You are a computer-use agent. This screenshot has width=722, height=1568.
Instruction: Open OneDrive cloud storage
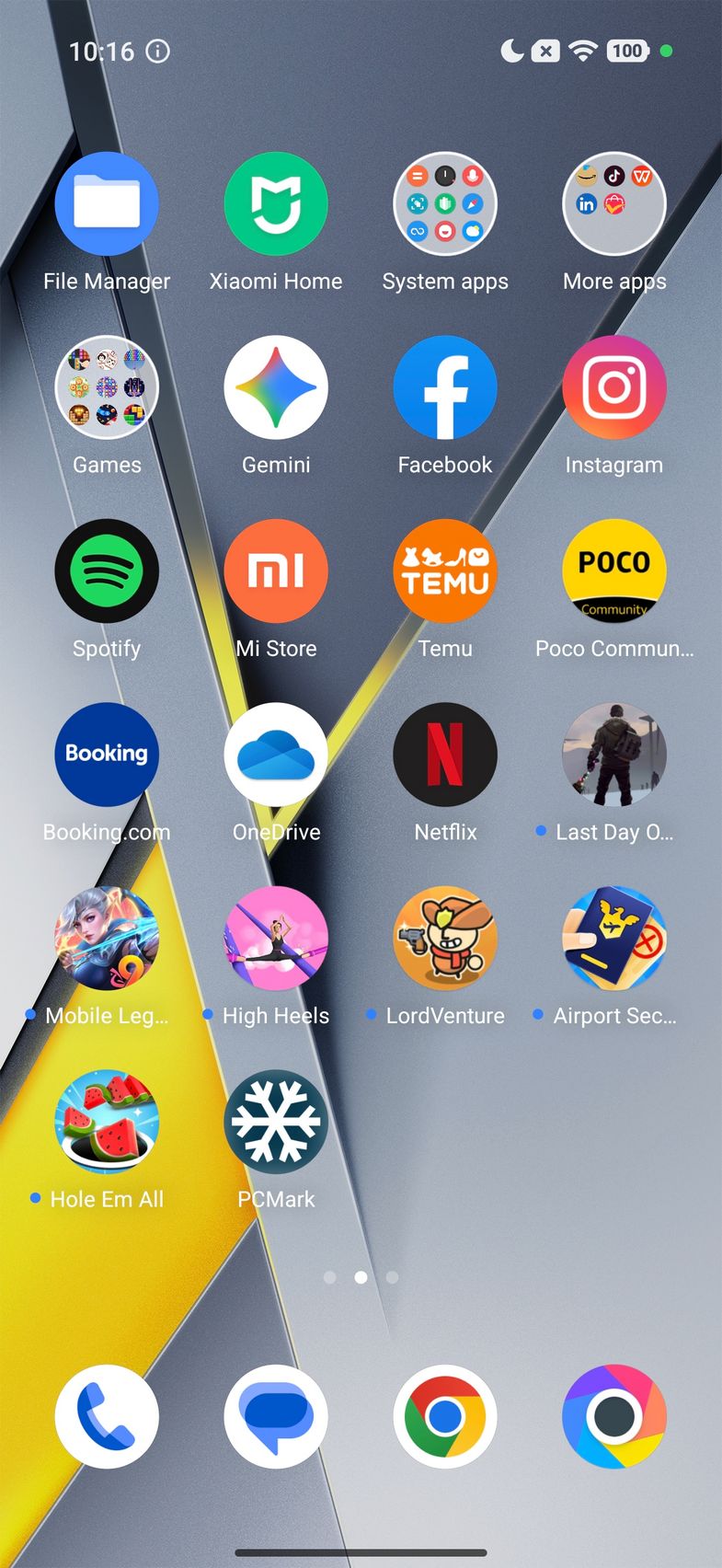[276, 755]
